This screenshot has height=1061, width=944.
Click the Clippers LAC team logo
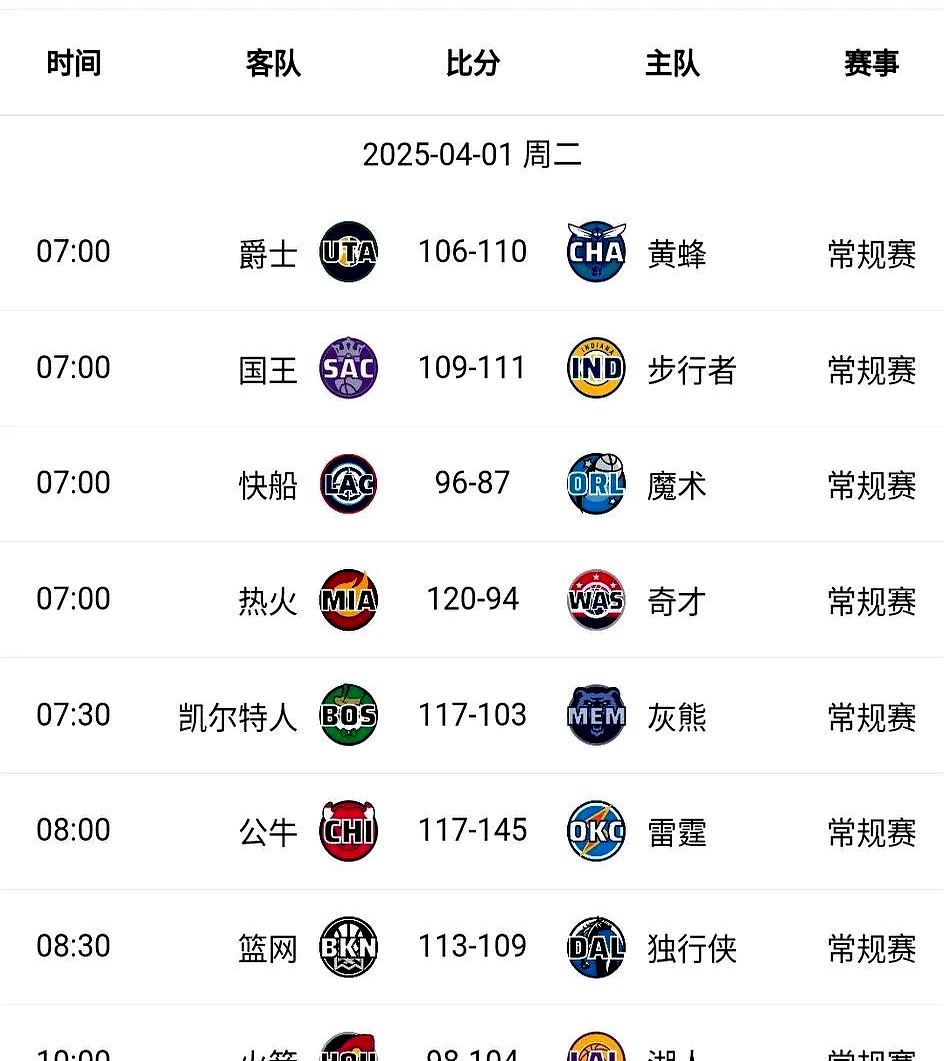pos(348,483)
